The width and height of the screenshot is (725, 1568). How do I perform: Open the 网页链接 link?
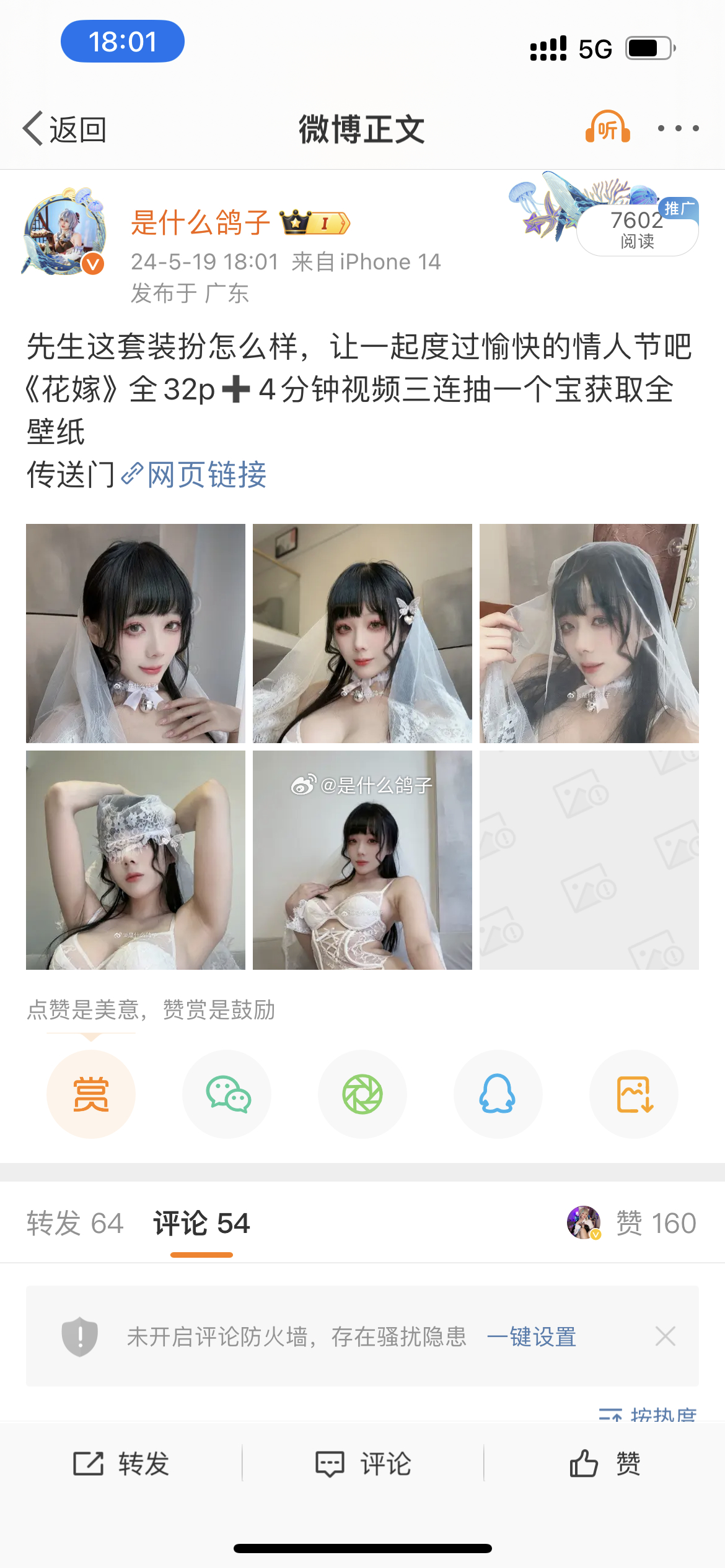tap(206, 475)
